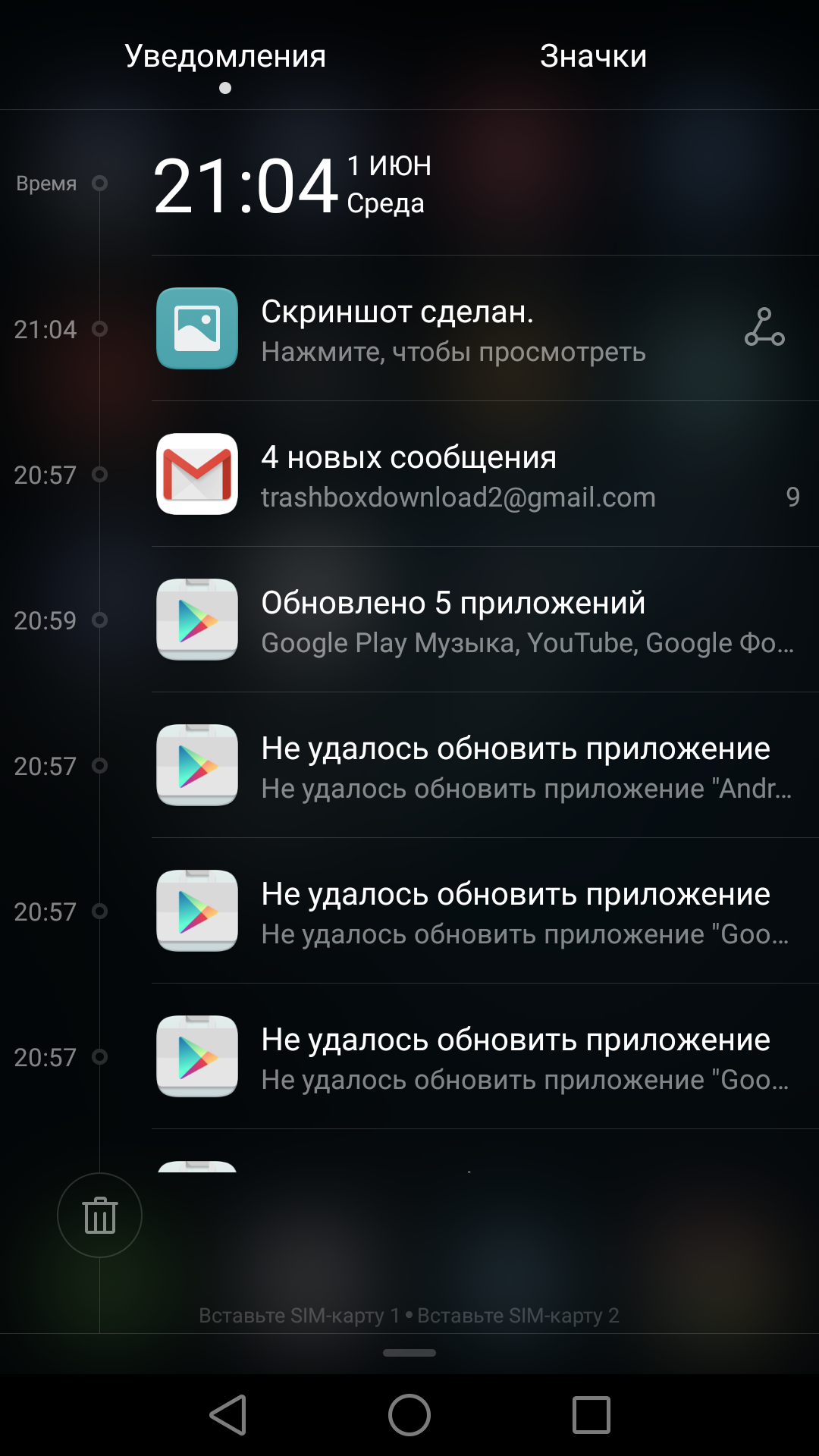Open the Обновлено 5 приложений notification
The height and width of the screenshot is (1456, 819).
coord(485,620)
